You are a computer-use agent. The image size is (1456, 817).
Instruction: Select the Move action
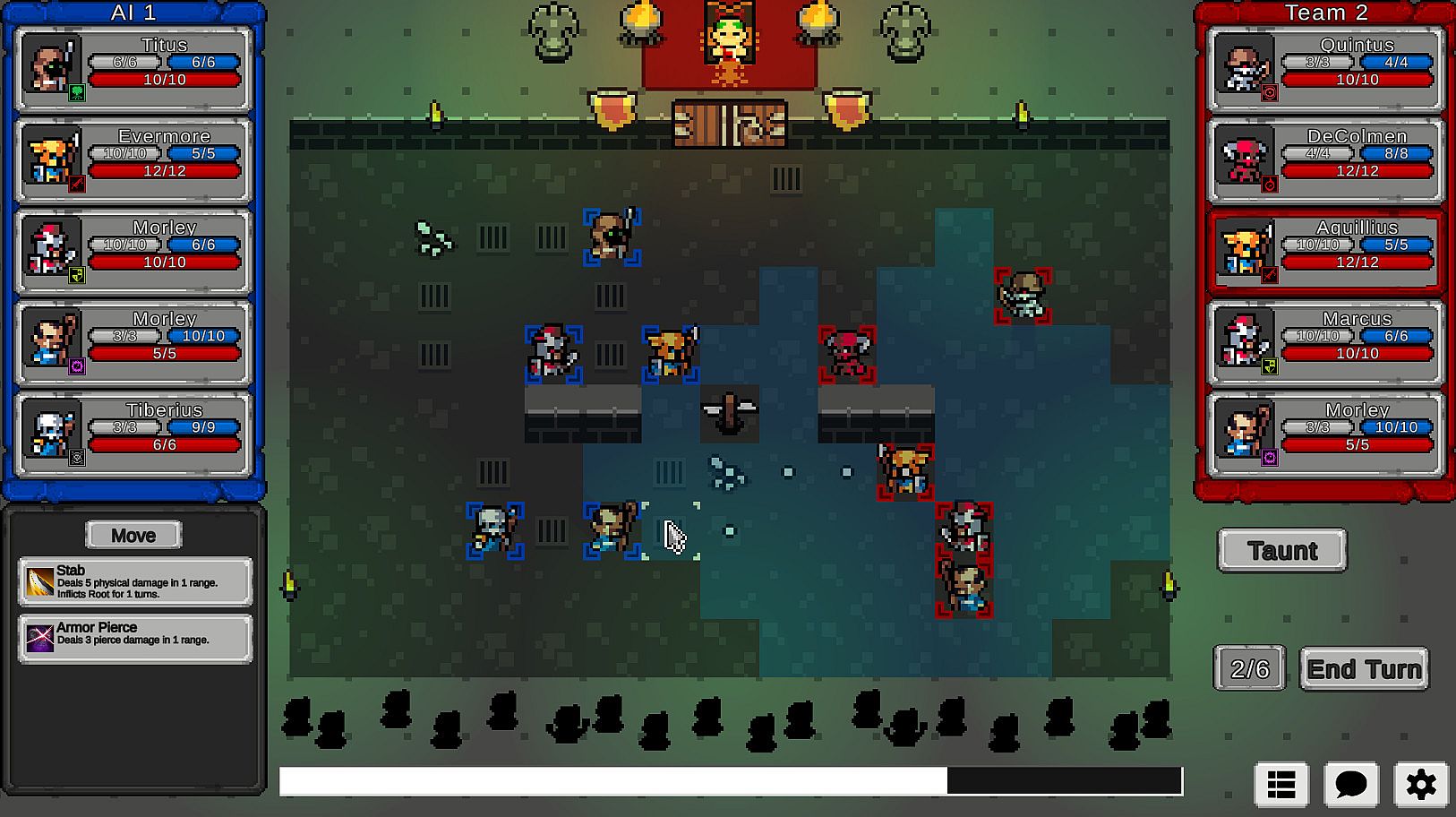[133, 535]
